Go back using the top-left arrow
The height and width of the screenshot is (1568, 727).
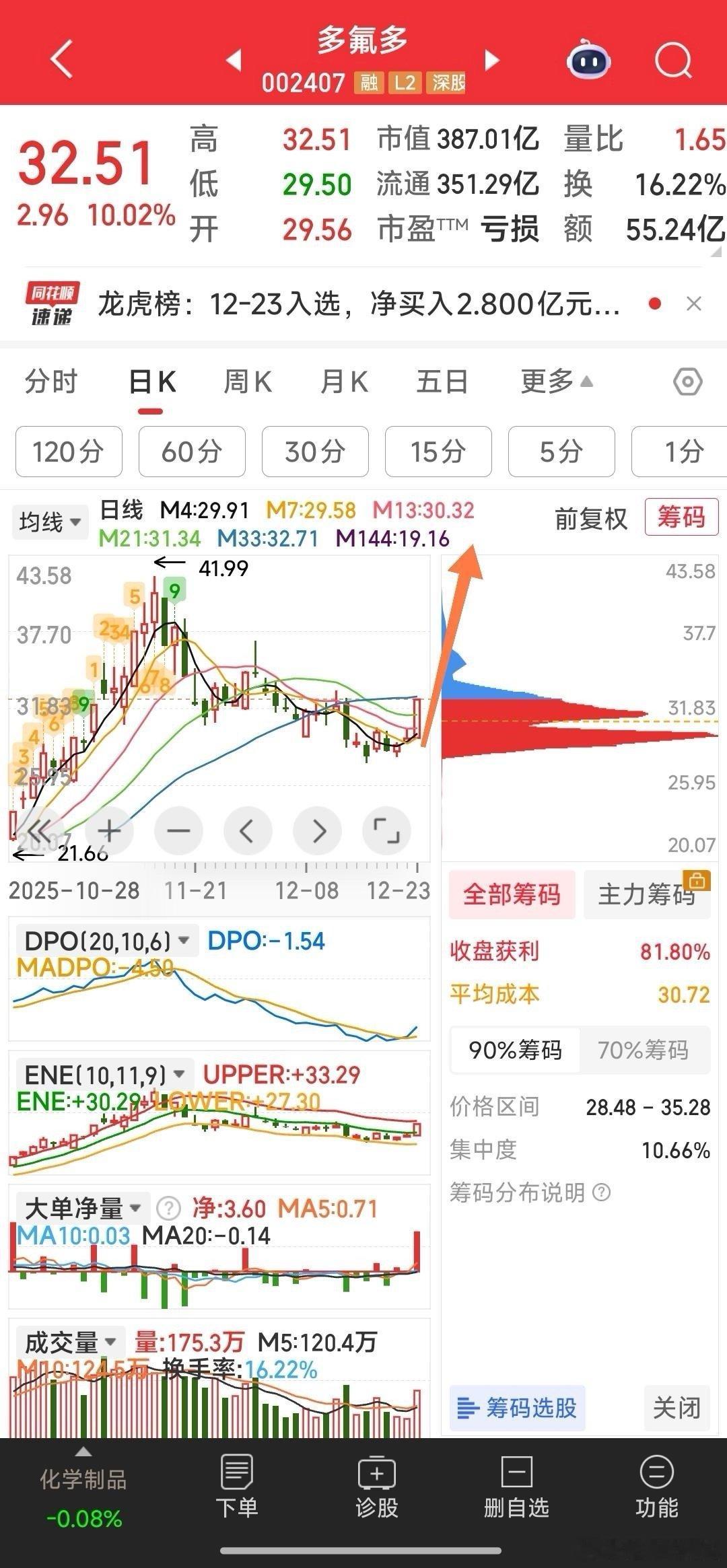62,61
